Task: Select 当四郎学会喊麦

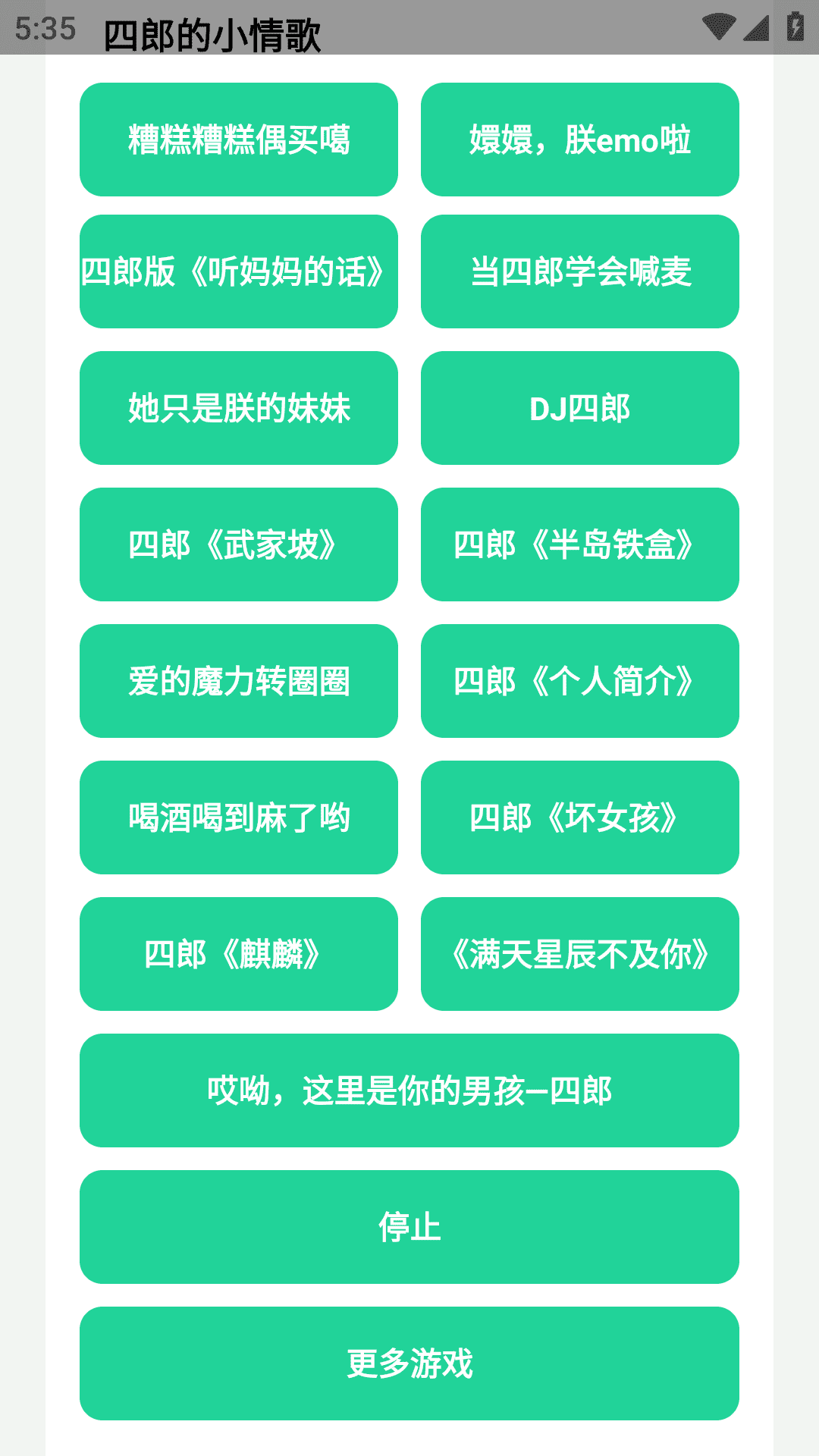Action: coord(580,271)
